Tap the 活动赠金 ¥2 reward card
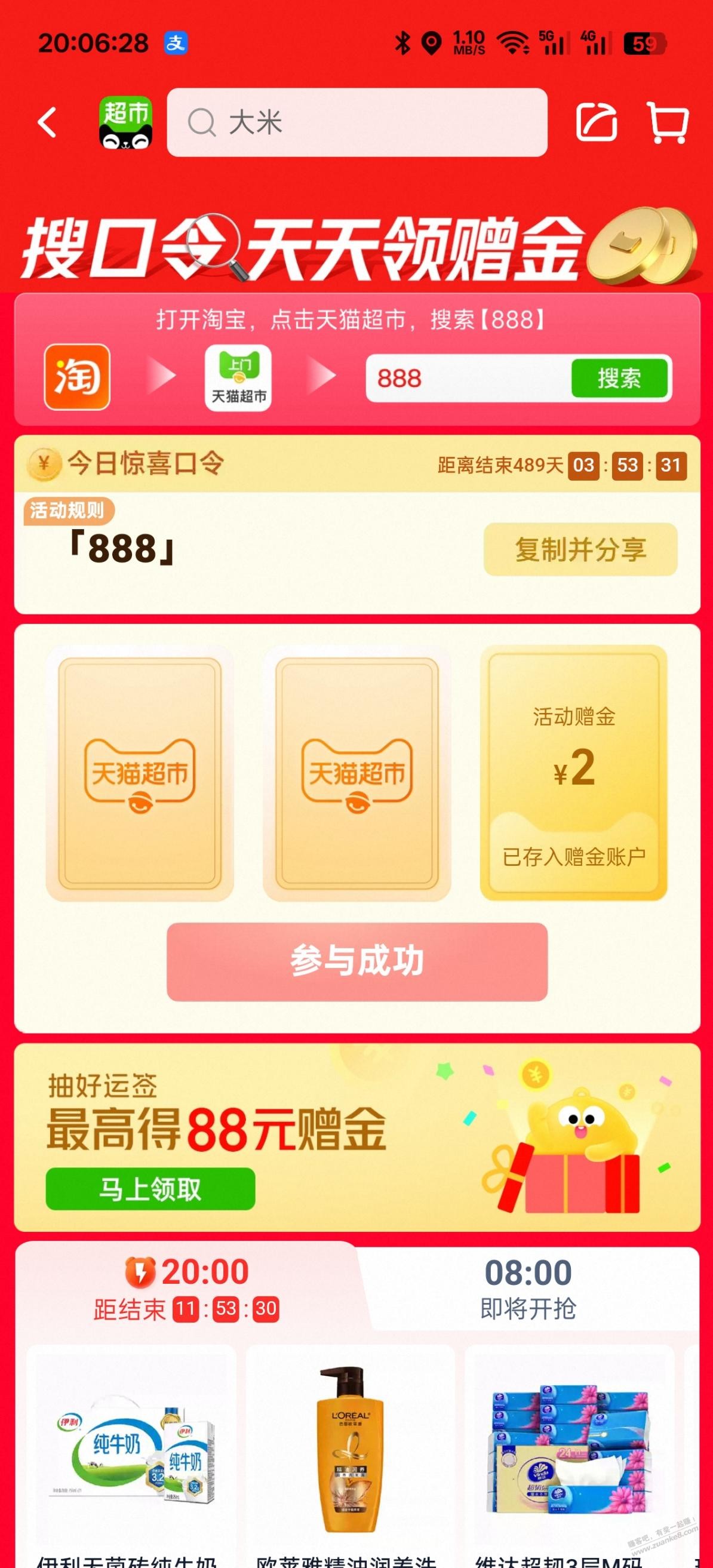This screenshot has width=713, height=1568. click(x=574, y=772)
